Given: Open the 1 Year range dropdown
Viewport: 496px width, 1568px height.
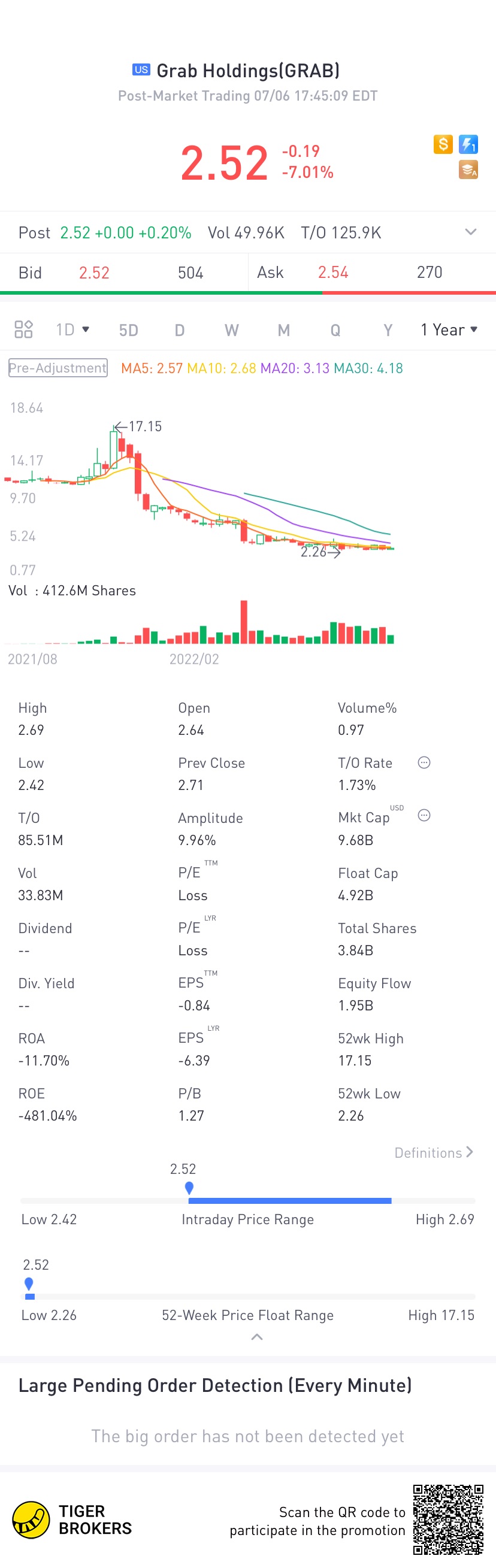Looking at the screenshot, I should (x=449, y=329).
